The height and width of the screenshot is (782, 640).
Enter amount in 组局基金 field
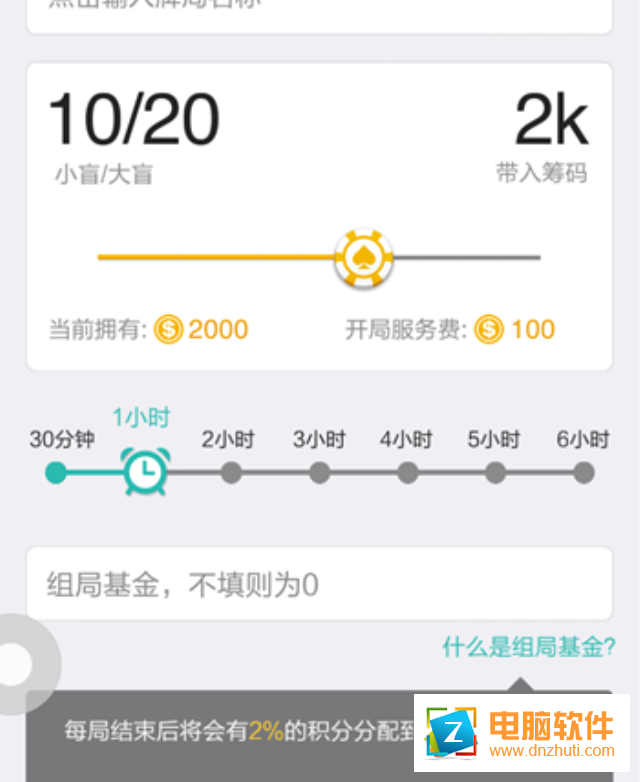[318, 584]
